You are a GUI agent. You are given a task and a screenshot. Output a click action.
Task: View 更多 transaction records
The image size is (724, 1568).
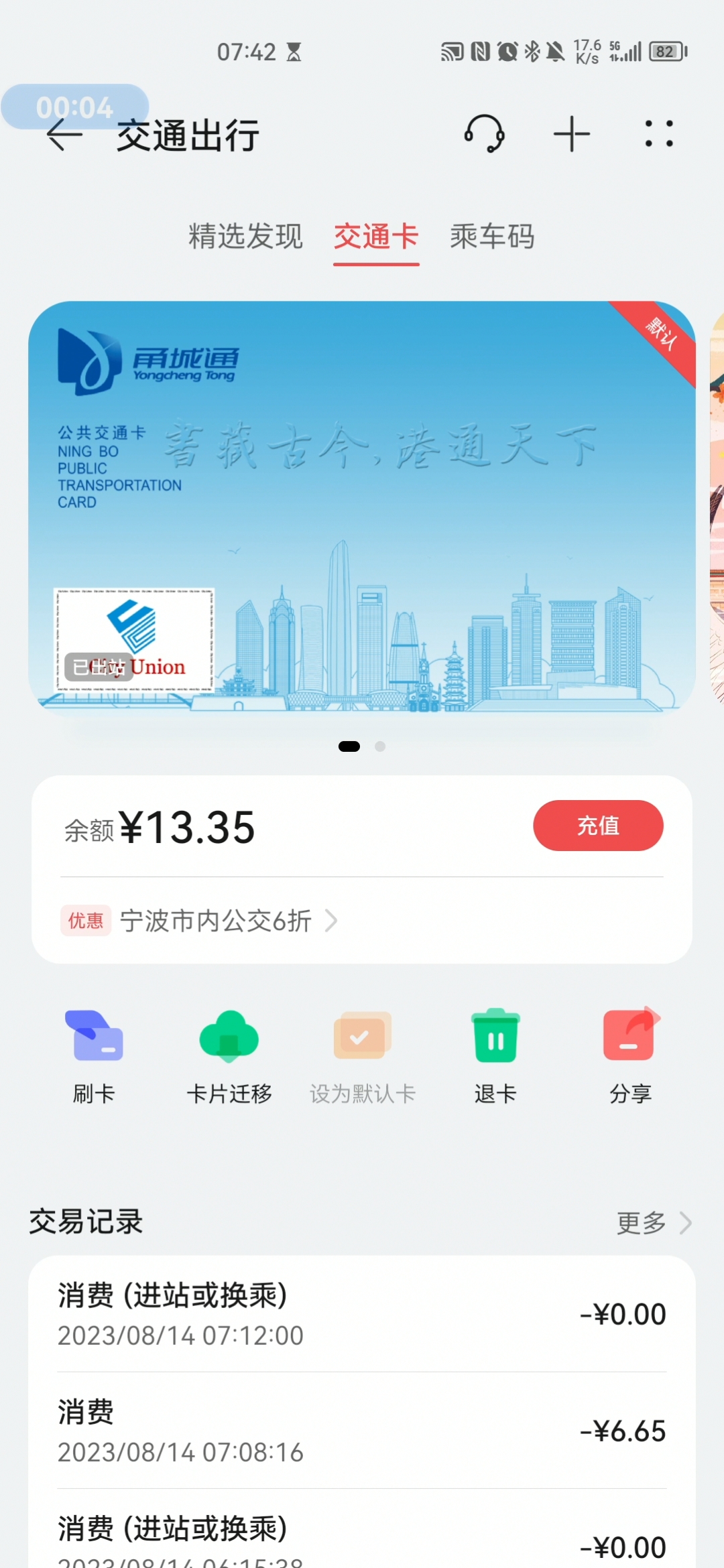[654, 1223]
